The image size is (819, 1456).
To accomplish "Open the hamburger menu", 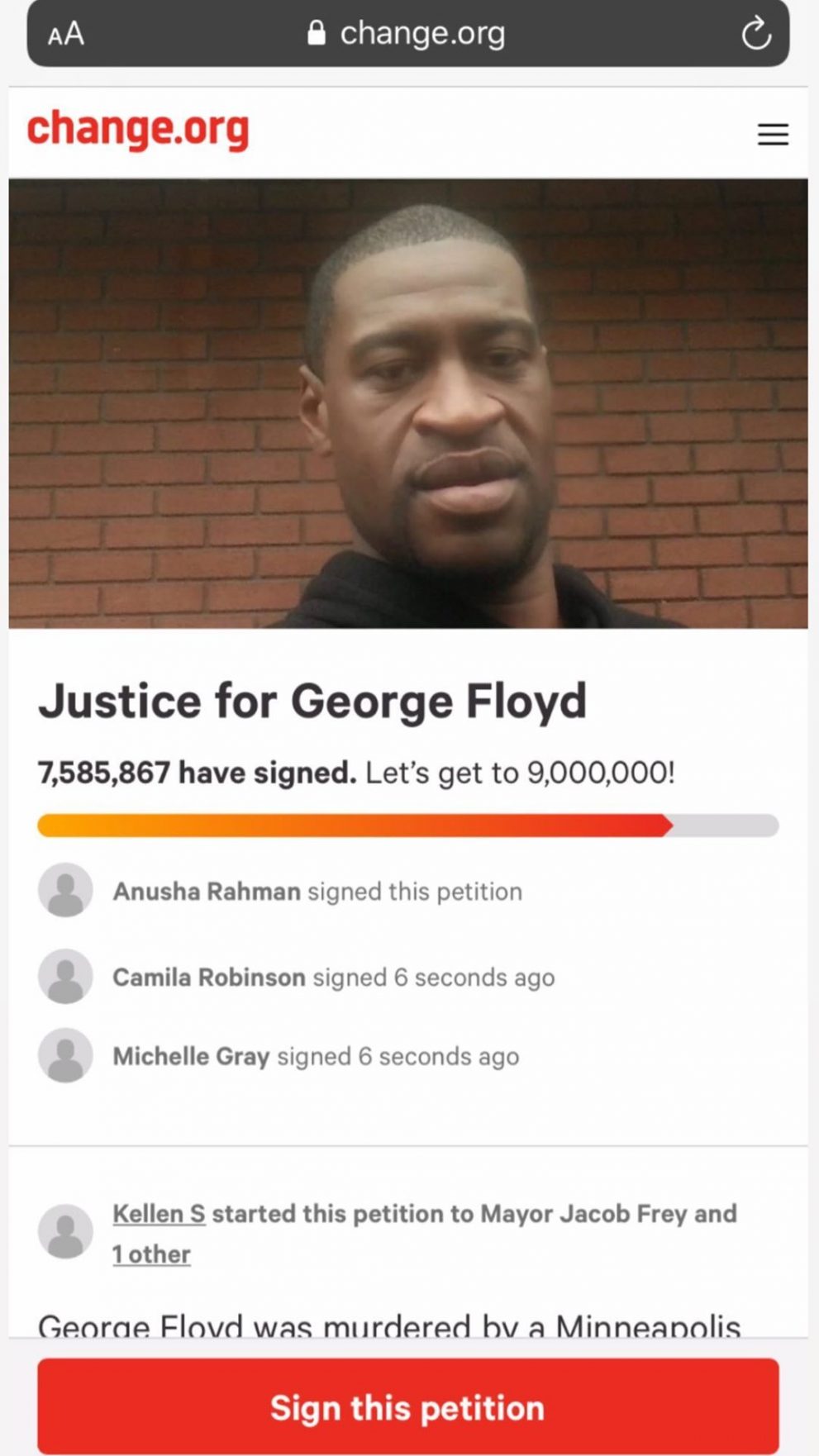I will click(773, 134).
